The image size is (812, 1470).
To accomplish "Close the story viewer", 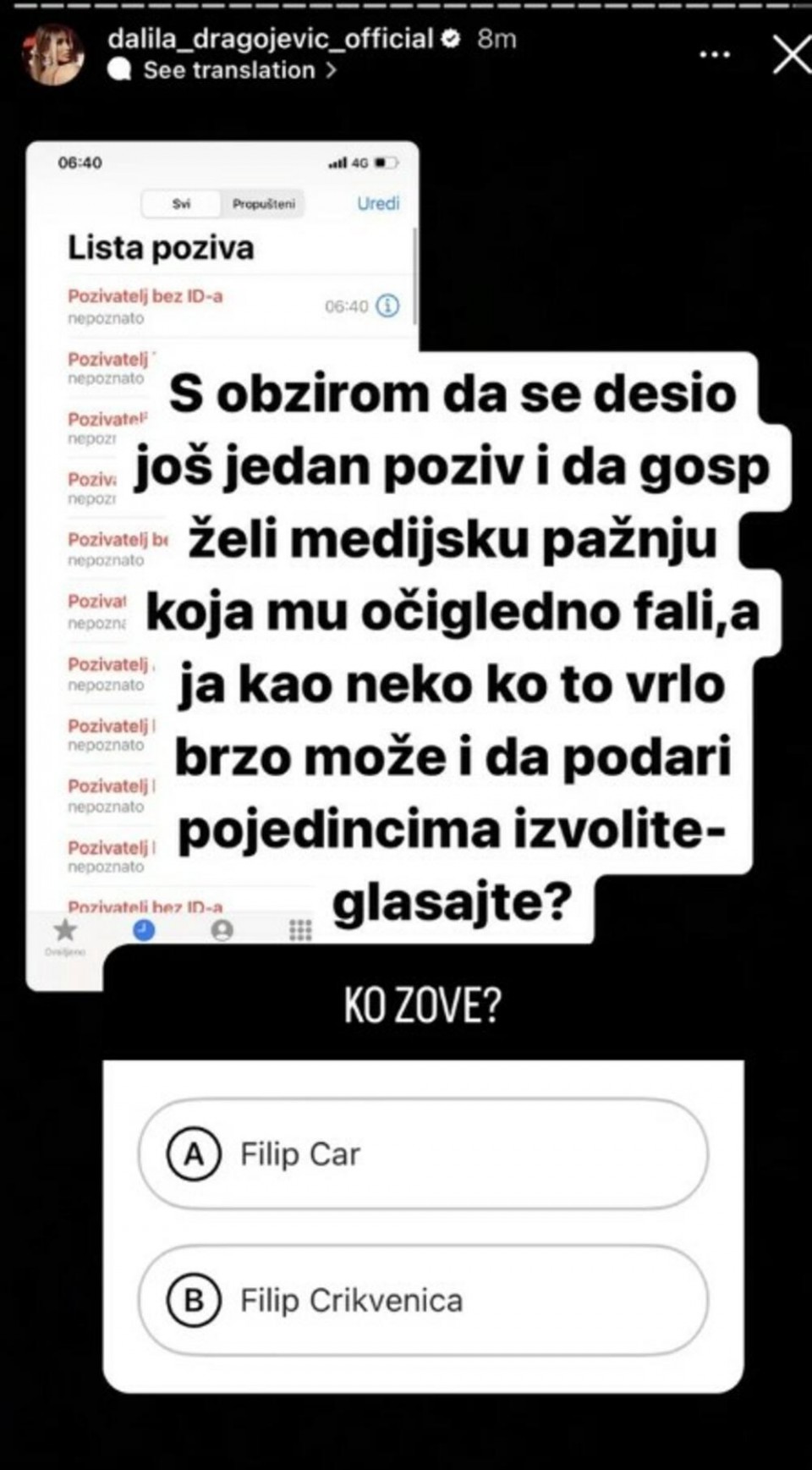I will coord(792,56).
